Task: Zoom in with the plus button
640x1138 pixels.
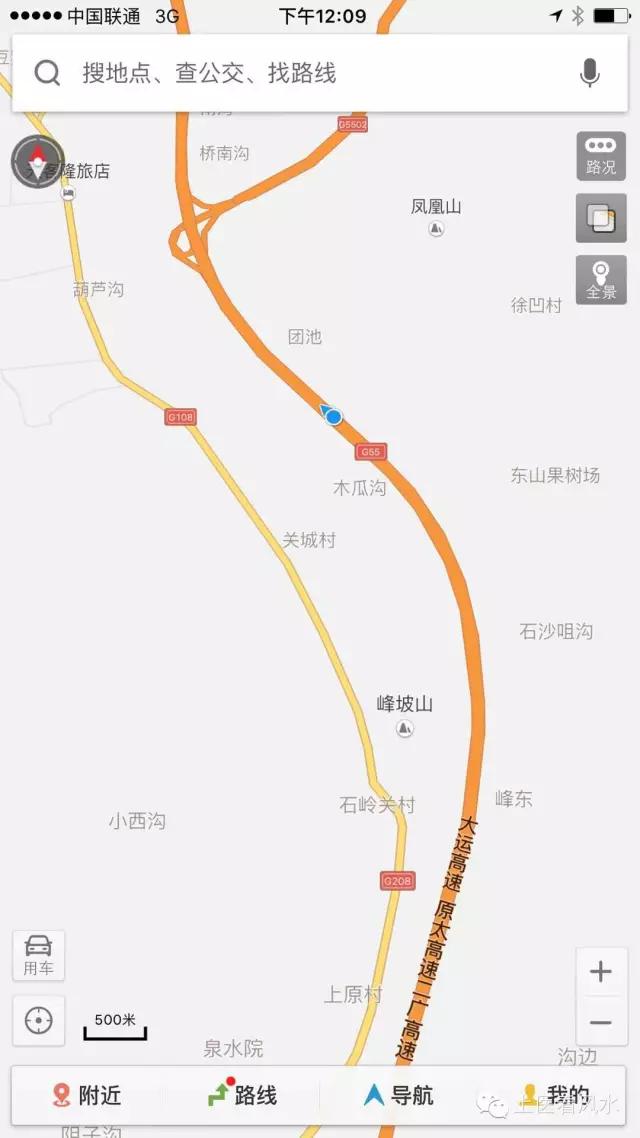Action: click(601, 972)
